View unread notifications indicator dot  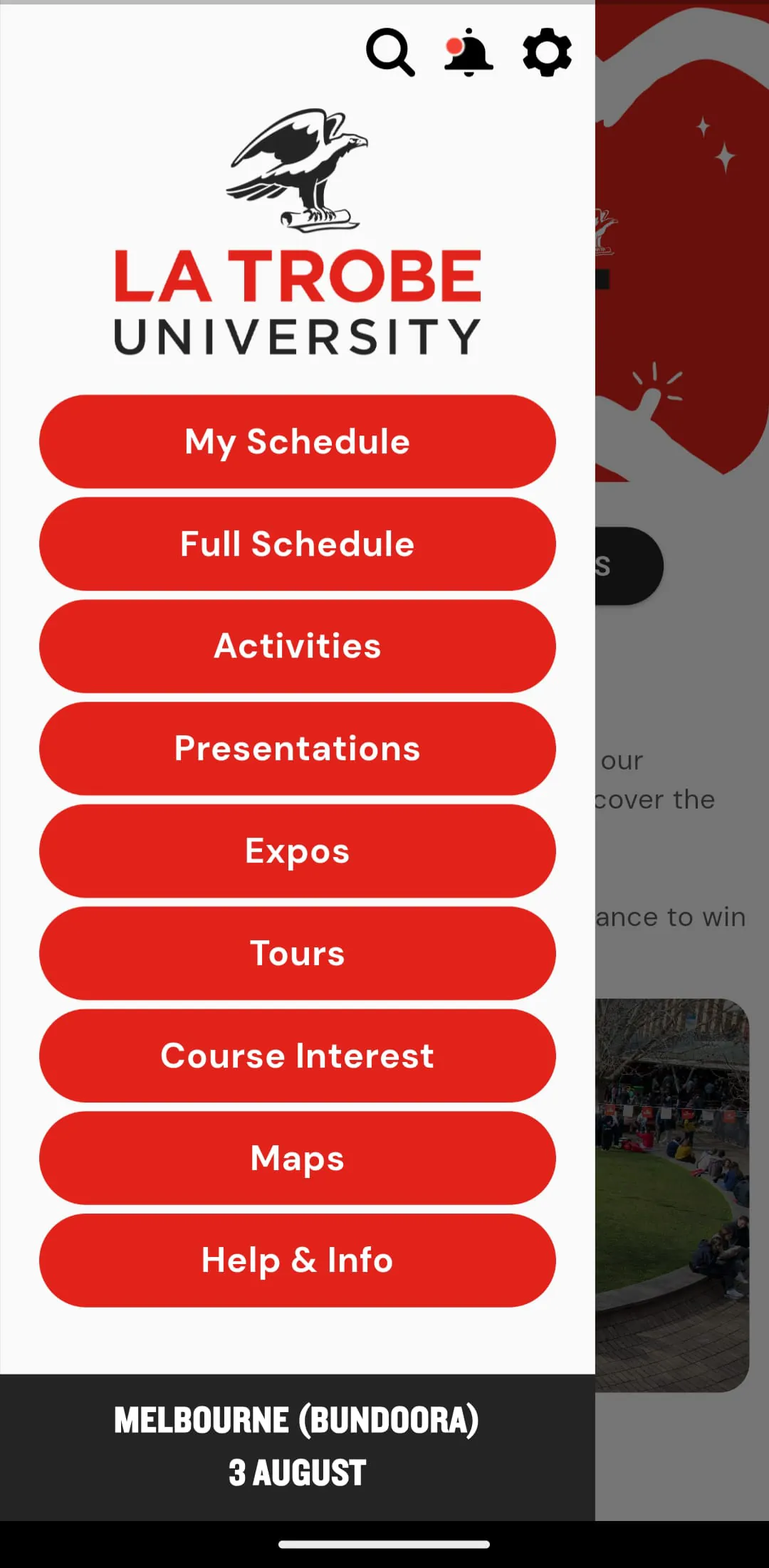454,44
